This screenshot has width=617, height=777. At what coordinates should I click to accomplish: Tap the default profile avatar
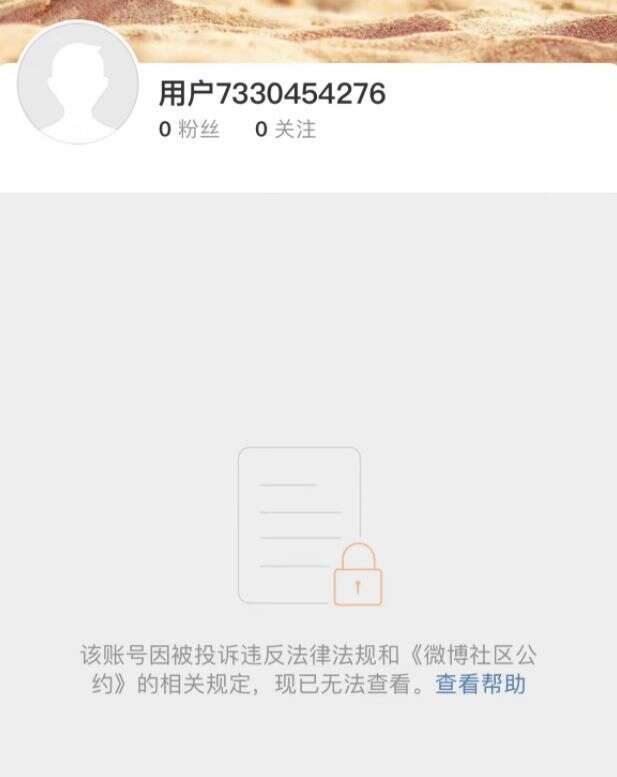pos(78,82)
